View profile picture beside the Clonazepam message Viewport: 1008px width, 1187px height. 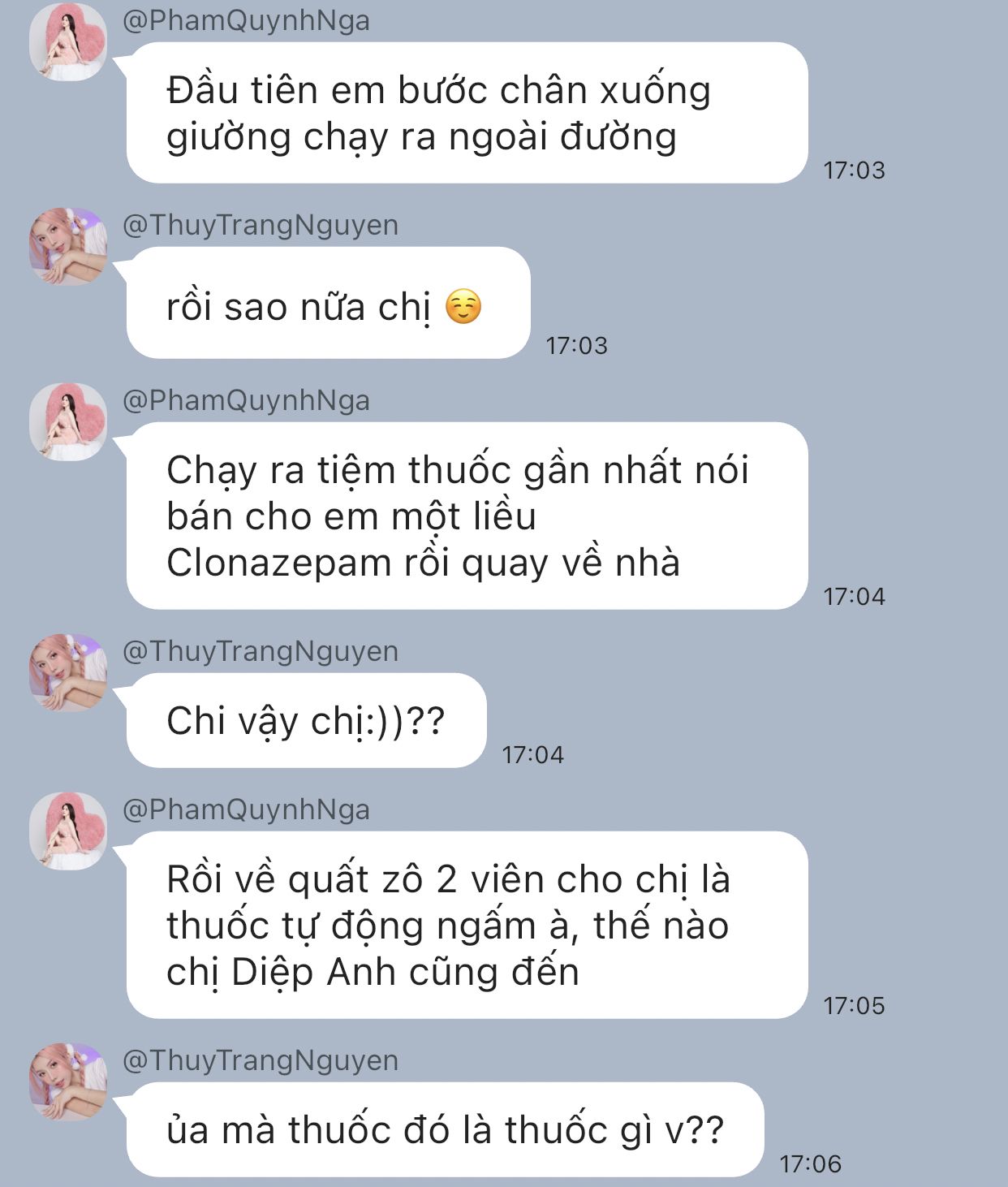[x=68, y=422]
